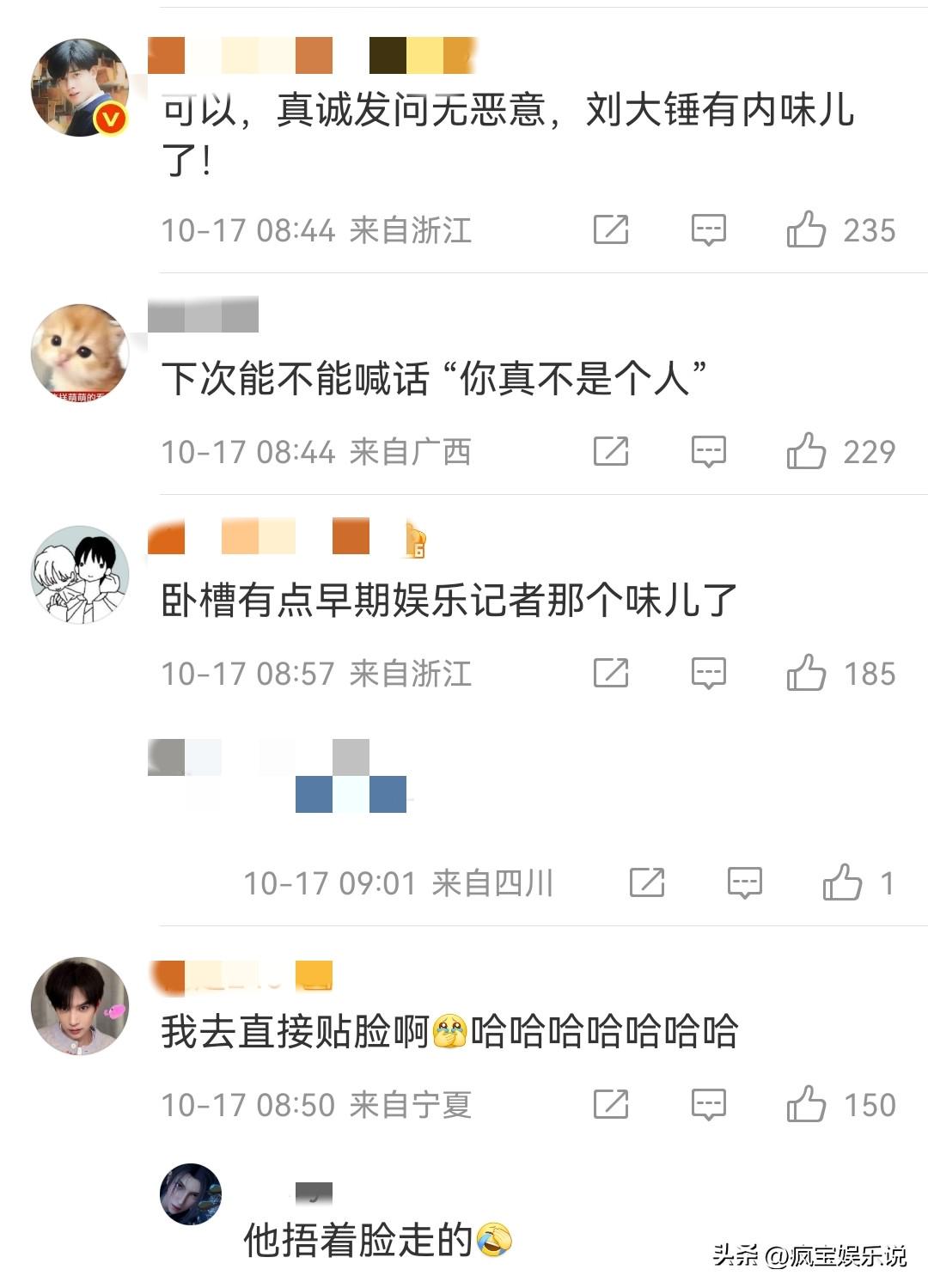Forward the 09:01 reply from 四川
928x1288 pixels.
click(647, 883)
